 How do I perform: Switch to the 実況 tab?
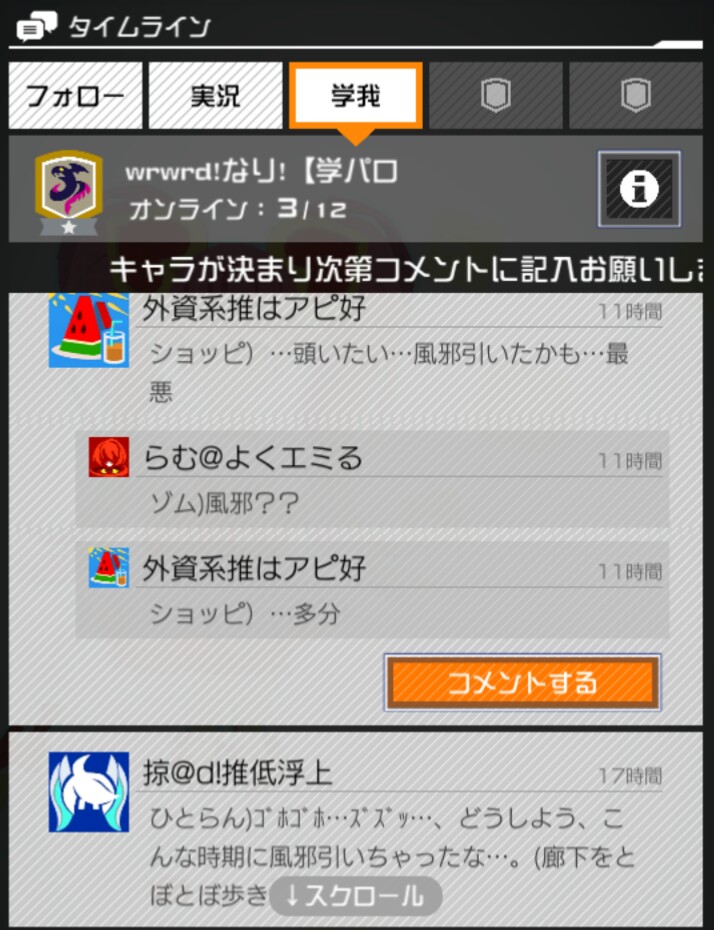215,96
